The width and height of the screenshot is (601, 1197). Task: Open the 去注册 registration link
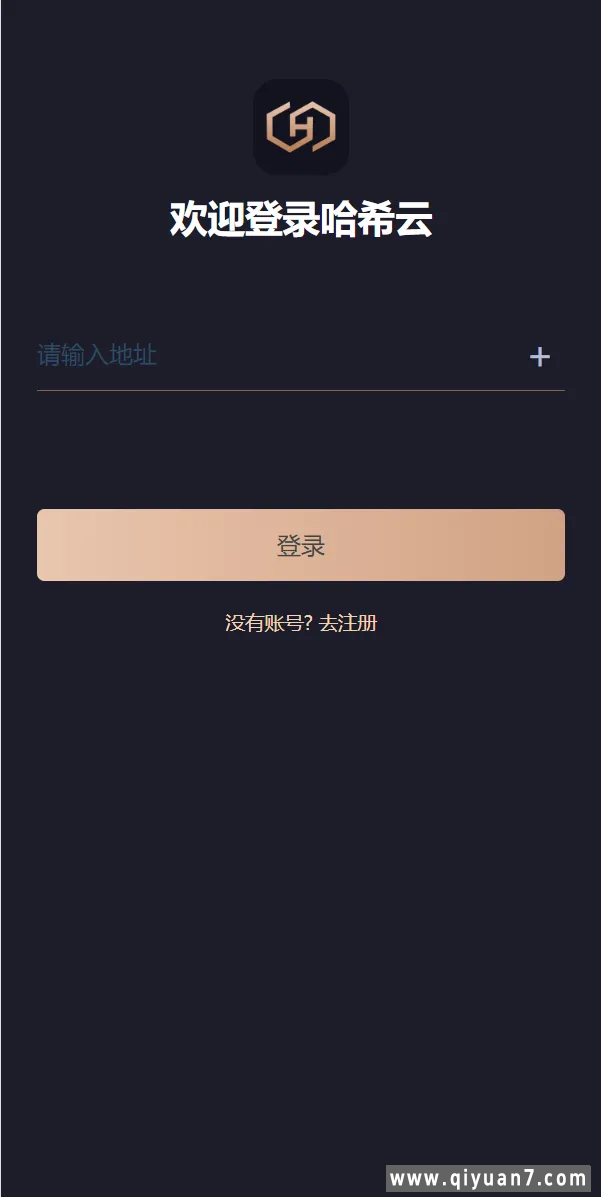point(348,623)
